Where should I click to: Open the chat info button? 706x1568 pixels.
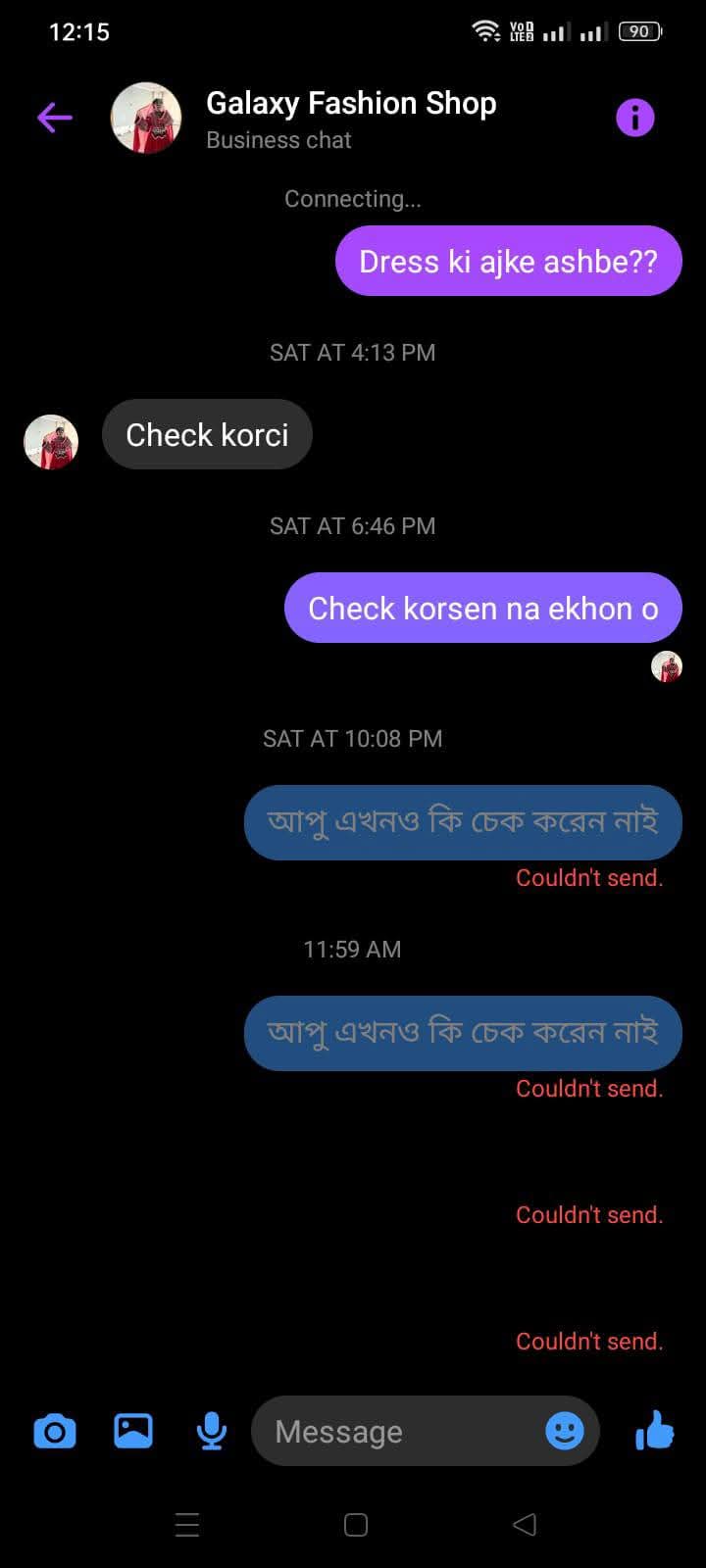[x=634, y=118]
